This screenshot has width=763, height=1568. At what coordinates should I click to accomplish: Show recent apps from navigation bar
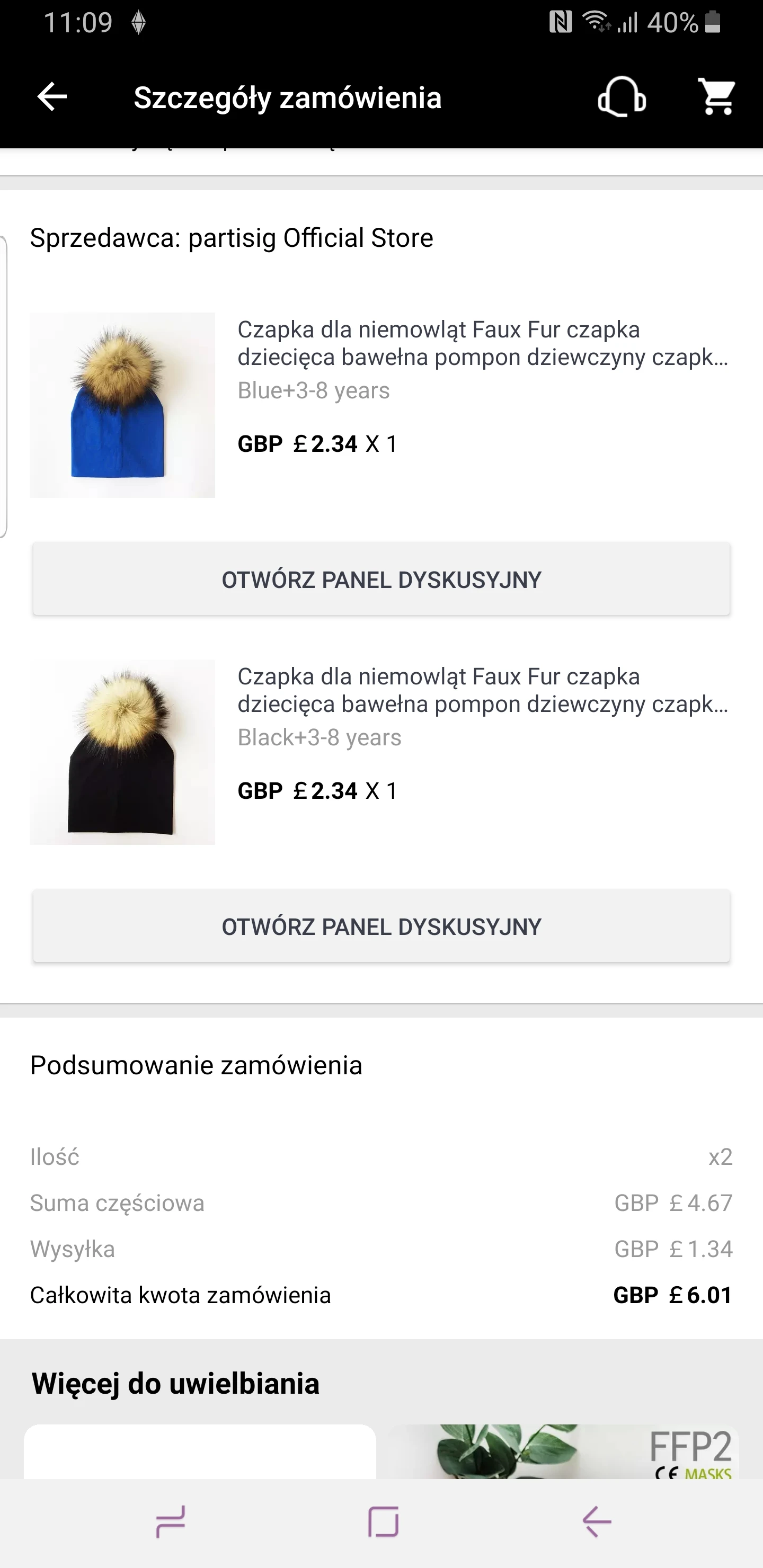(170, 1522)
